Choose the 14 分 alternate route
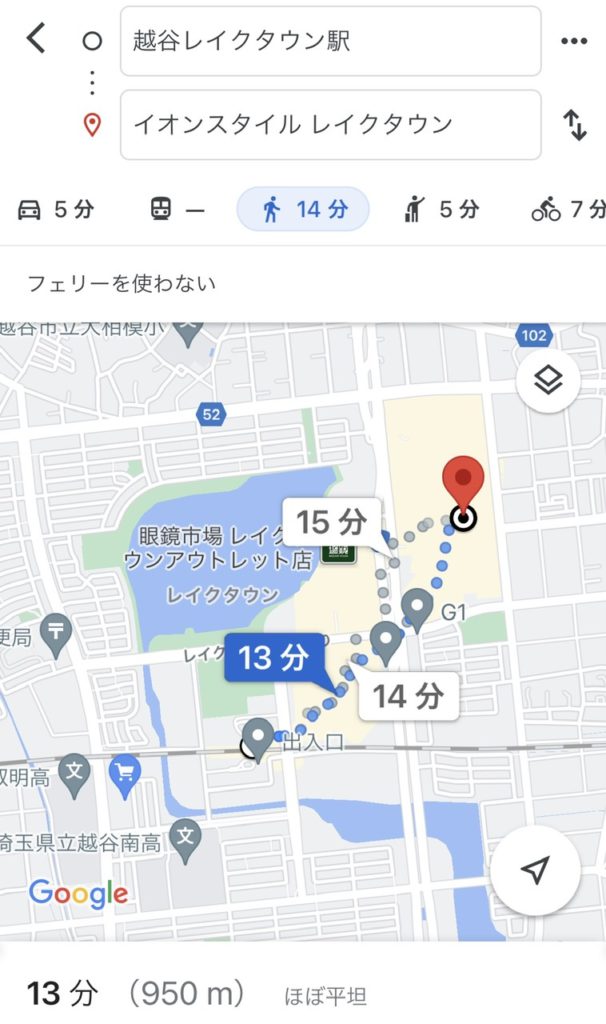Screen dimensions: 606x1024 (x=409, y=696)
